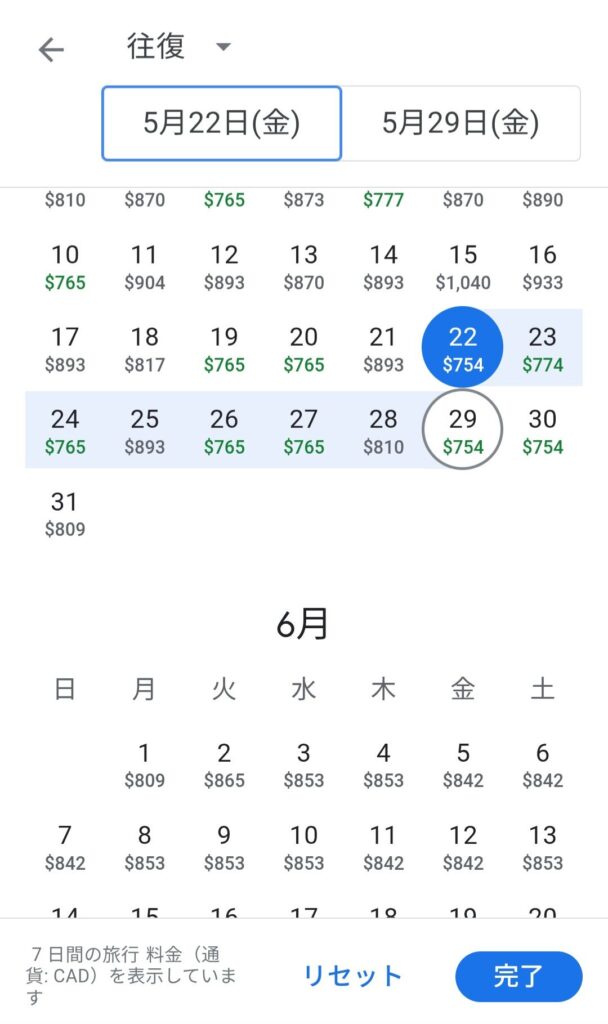Pick May 15 priced at $1,040
This screenshot has width=608, height=1024.
pos(463,266)
